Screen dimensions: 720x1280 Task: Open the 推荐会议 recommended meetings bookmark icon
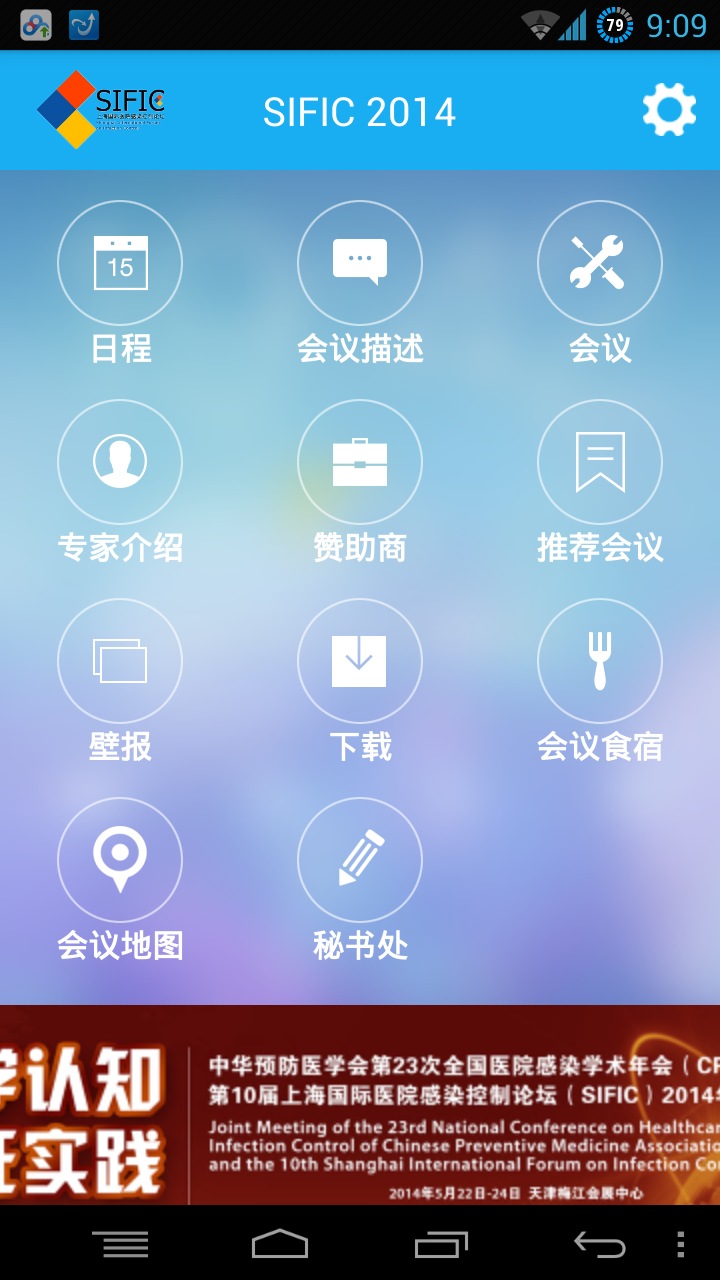(599, 461)
